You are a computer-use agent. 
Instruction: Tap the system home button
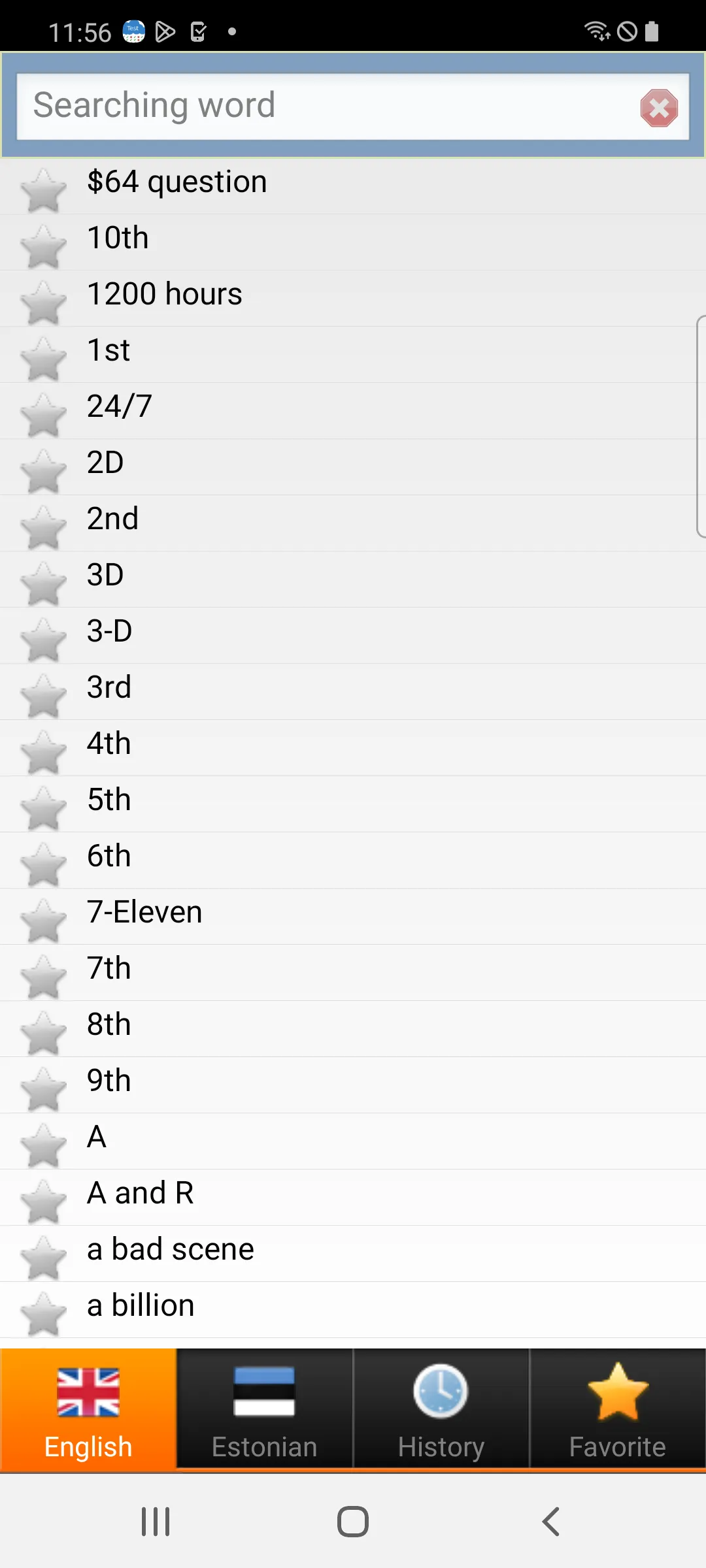(x=353, y=1522)
